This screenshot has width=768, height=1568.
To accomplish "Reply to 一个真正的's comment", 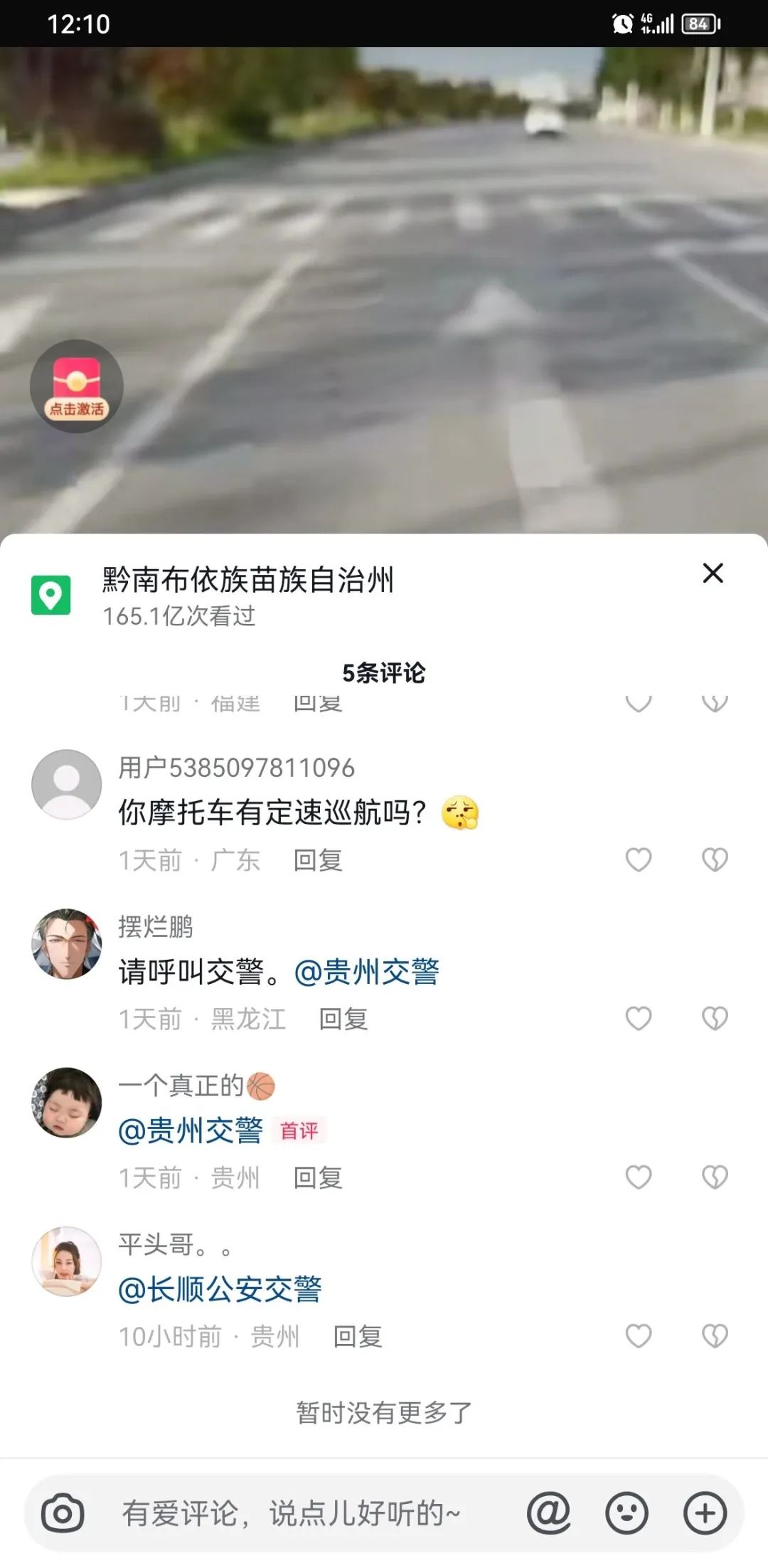I will click(318, 1178).
